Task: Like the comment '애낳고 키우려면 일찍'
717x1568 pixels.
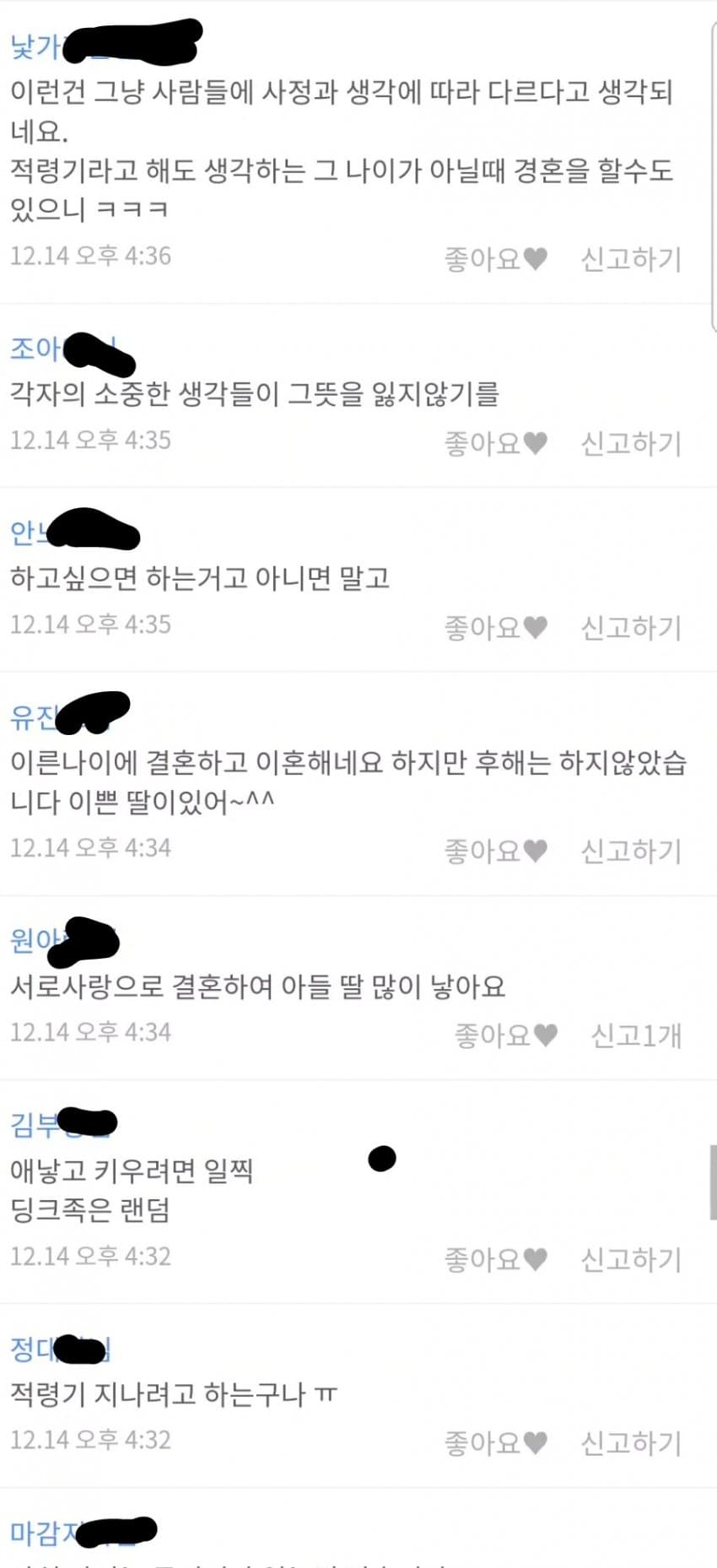Action: [496, 1259]
